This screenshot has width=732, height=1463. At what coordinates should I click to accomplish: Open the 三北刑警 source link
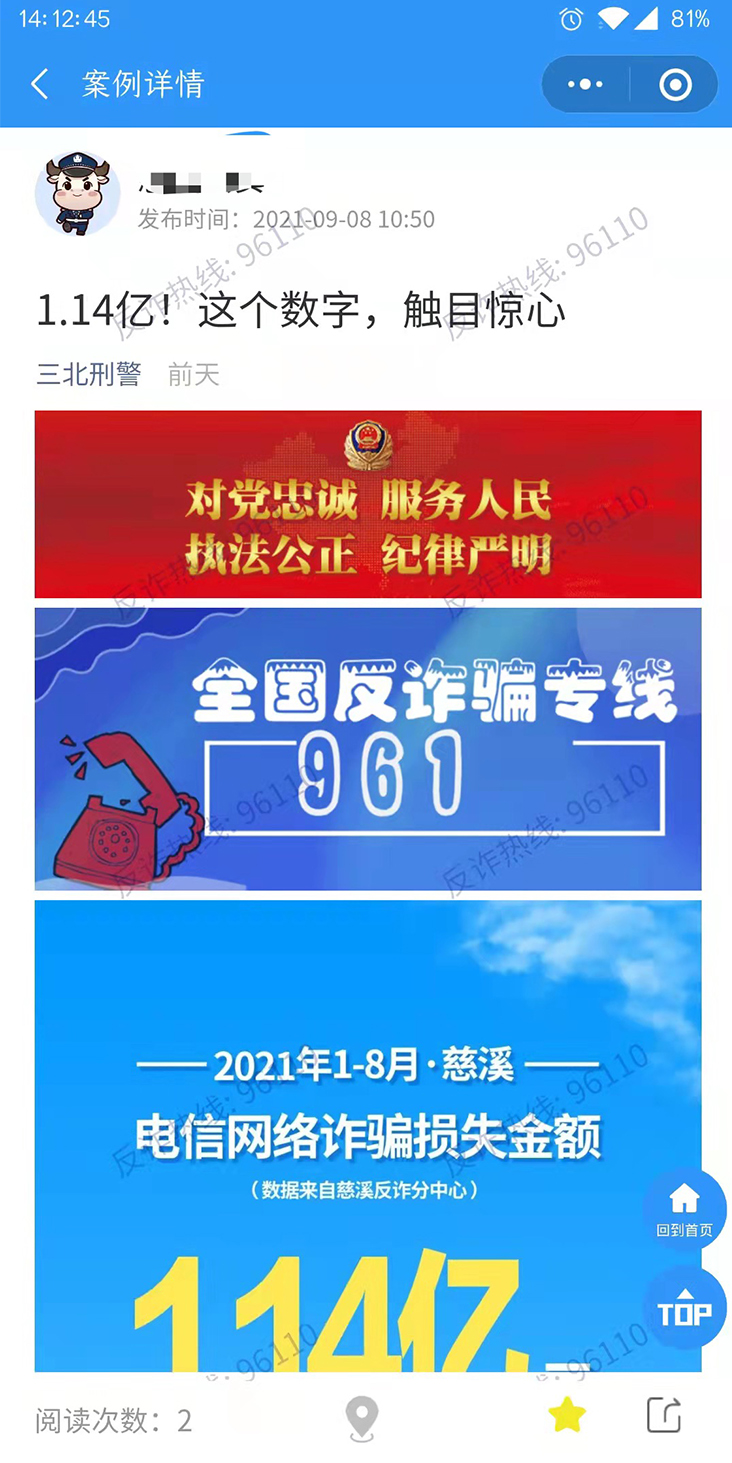(88, 374)
